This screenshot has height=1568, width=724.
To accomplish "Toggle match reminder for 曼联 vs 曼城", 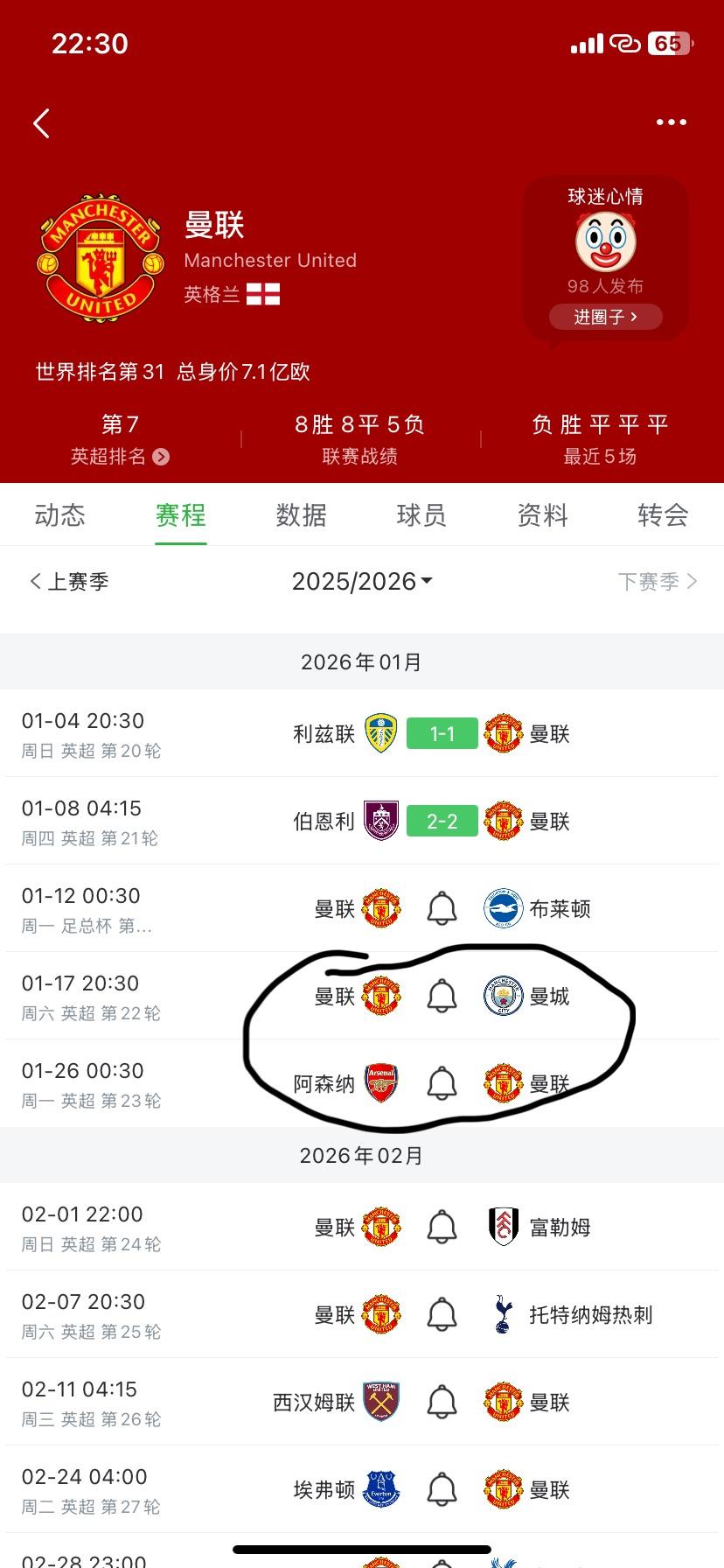I will (442, 995).
